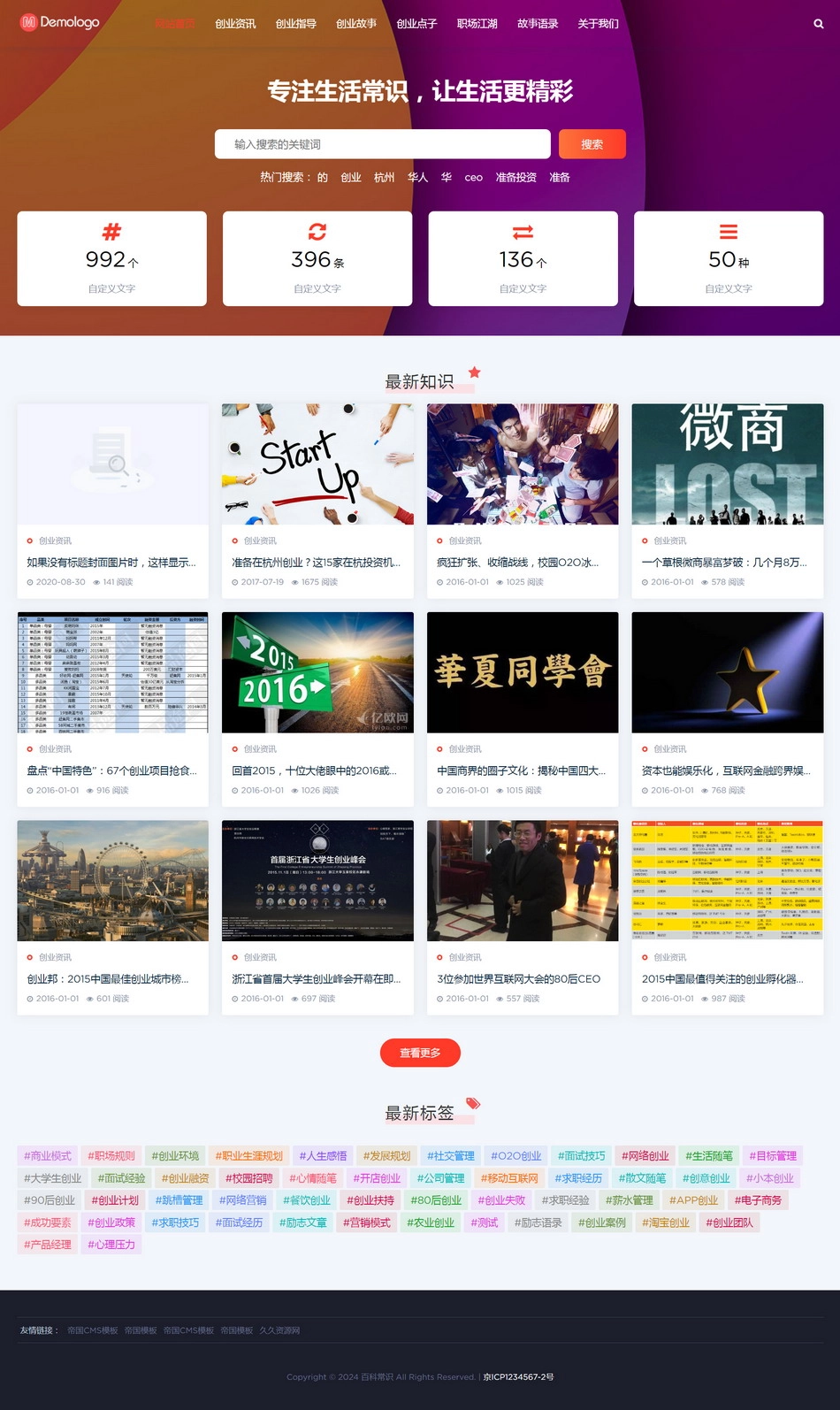
Task: Click the 杭州 hot search link
Action: [384, 177]
